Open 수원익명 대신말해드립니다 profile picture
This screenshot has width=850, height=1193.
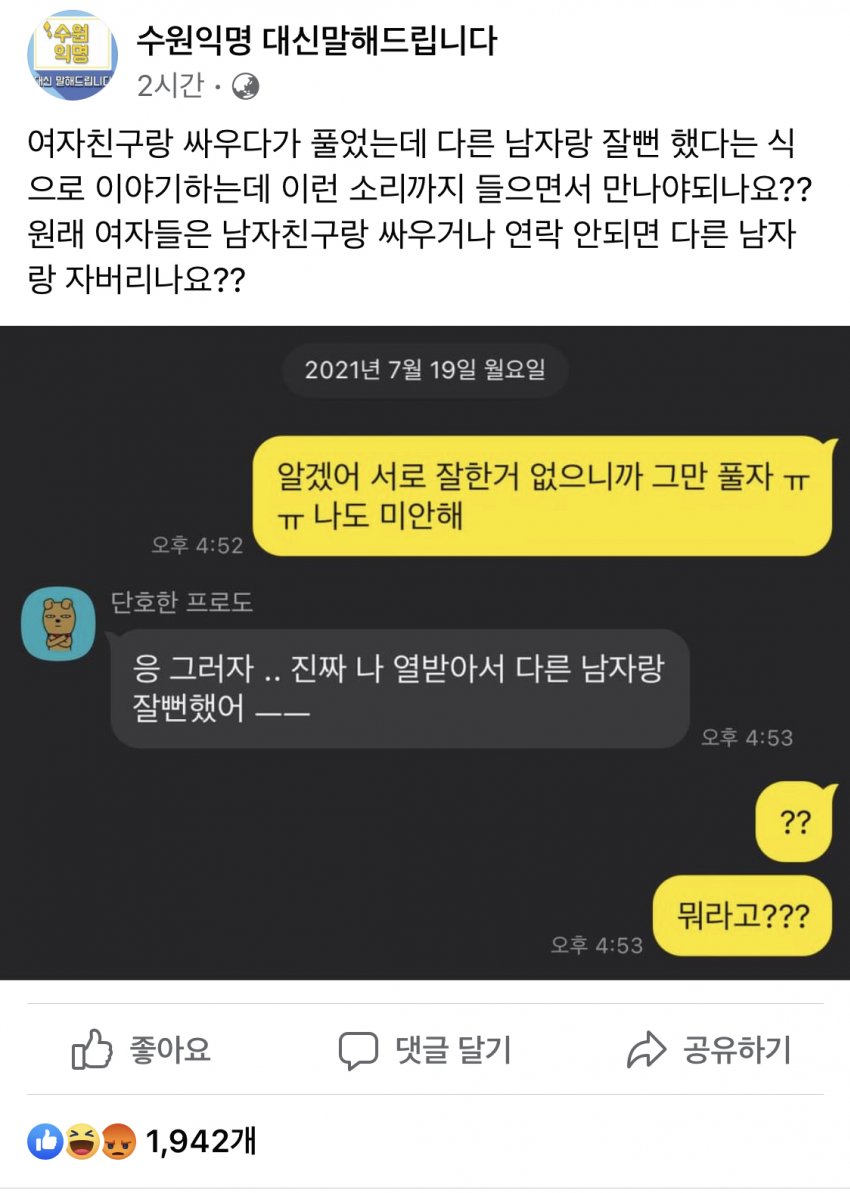point(72,55)
